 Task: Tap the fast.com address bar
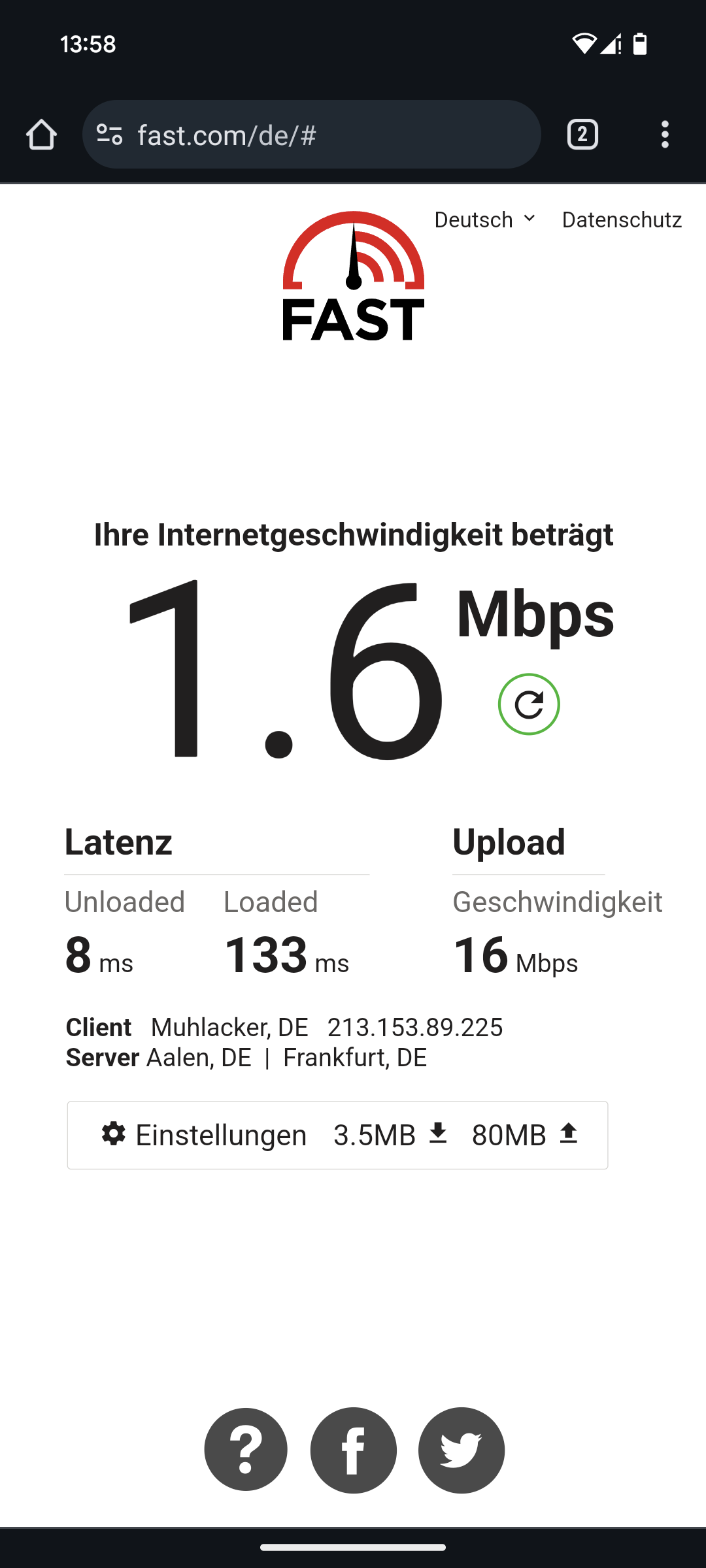pos(327,135)
